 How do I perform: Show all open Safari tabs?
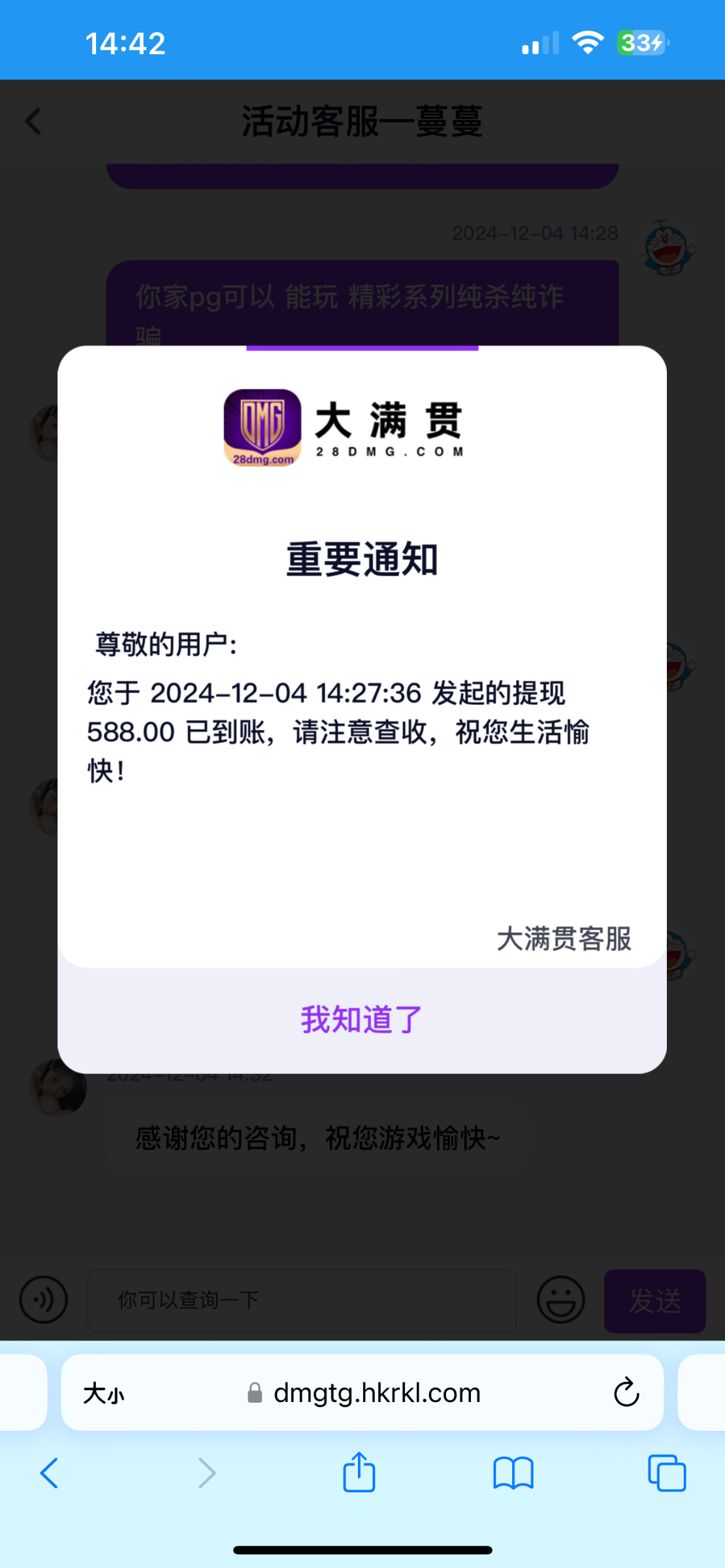pos(666,1473)
